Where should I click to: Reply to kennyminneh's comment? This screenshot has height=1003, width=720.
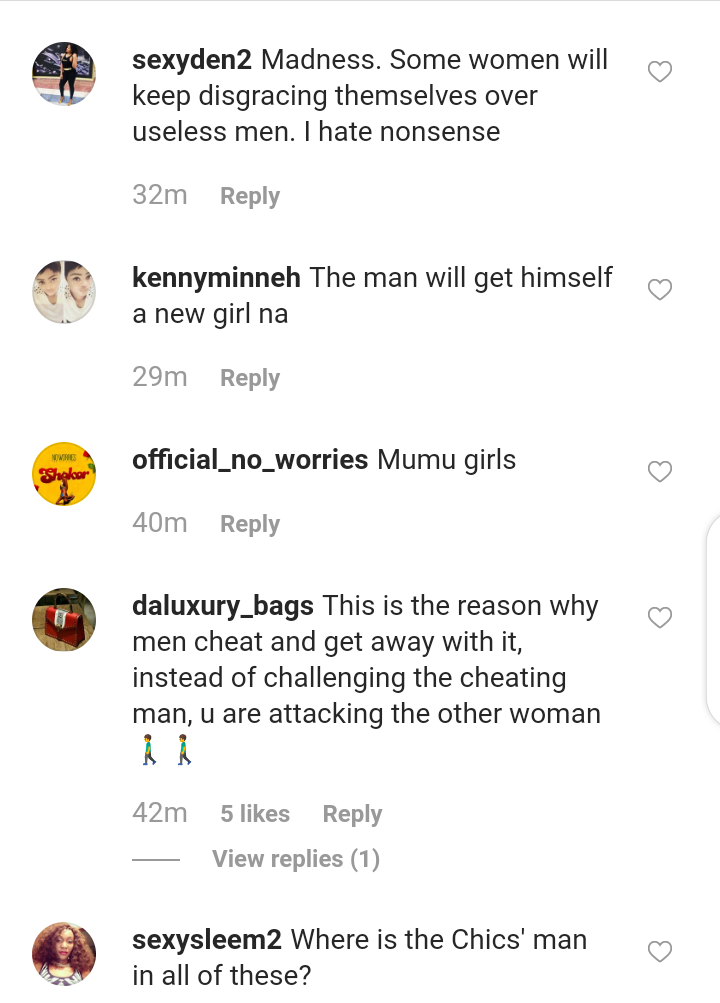click(x=249, y=378)
